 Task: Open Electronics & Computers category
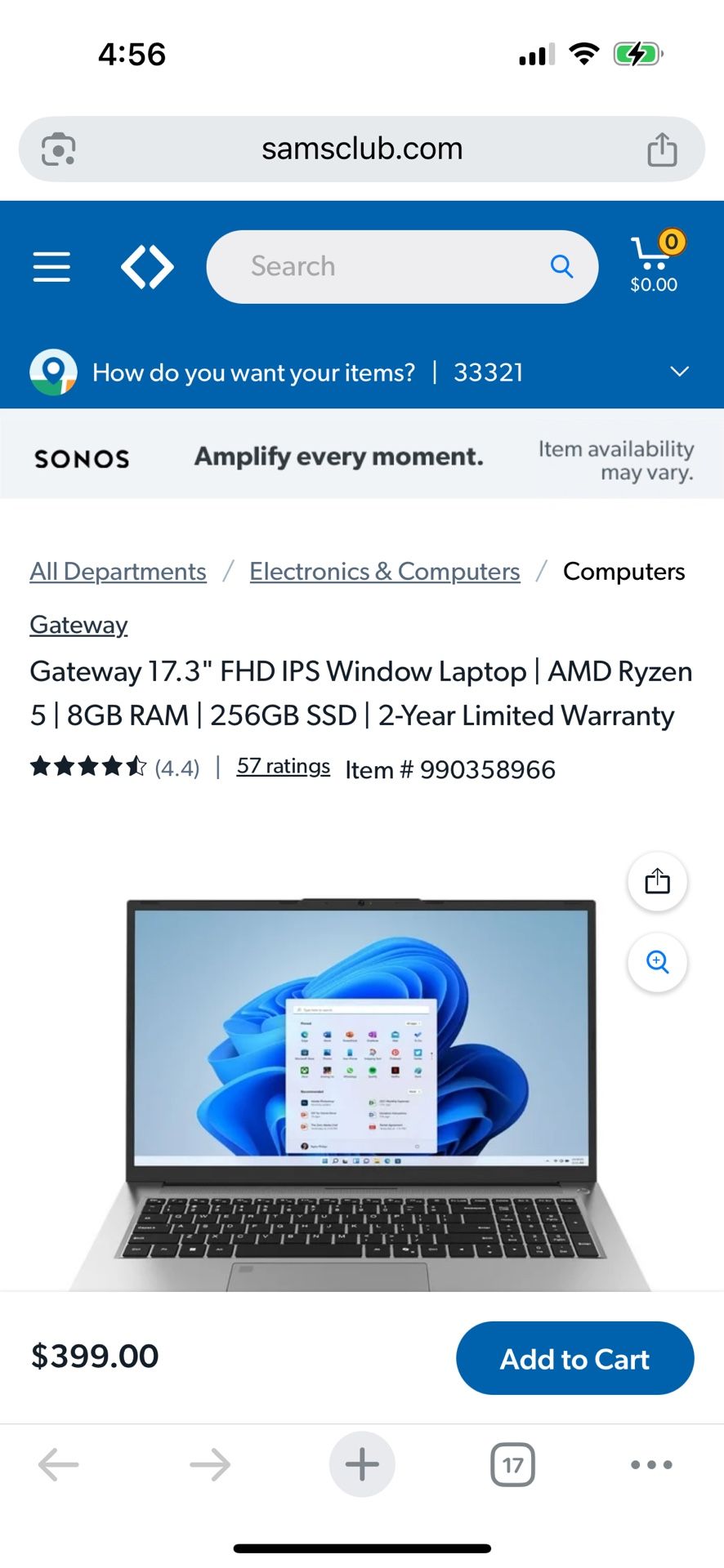pos(385,572)
